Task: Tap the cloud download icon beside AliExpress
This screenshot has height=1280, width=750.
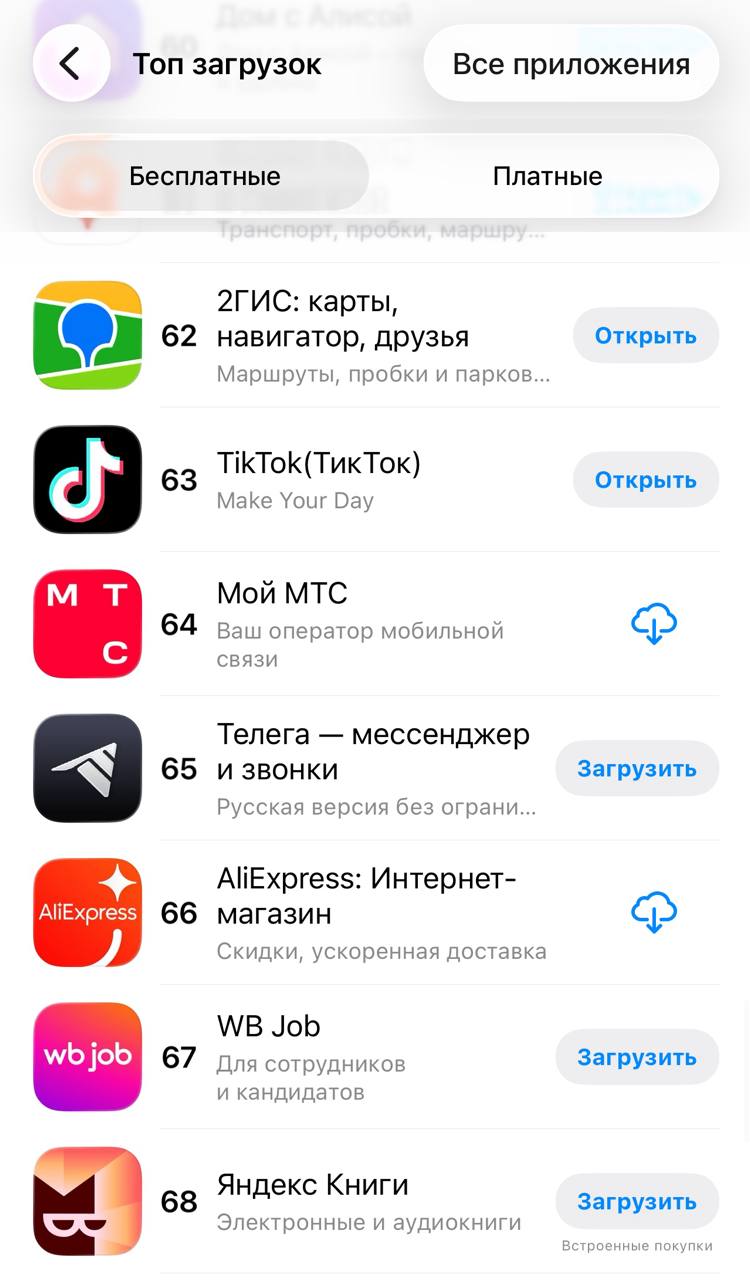Action: 654,912
